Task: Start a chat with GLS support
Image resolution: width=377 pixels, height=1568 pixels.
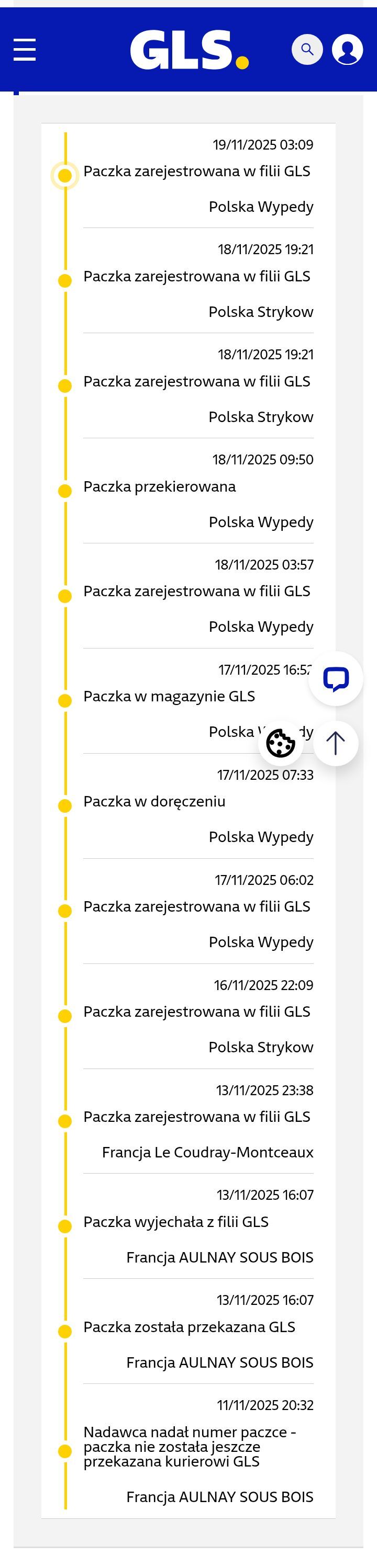Action: [336, 679]
